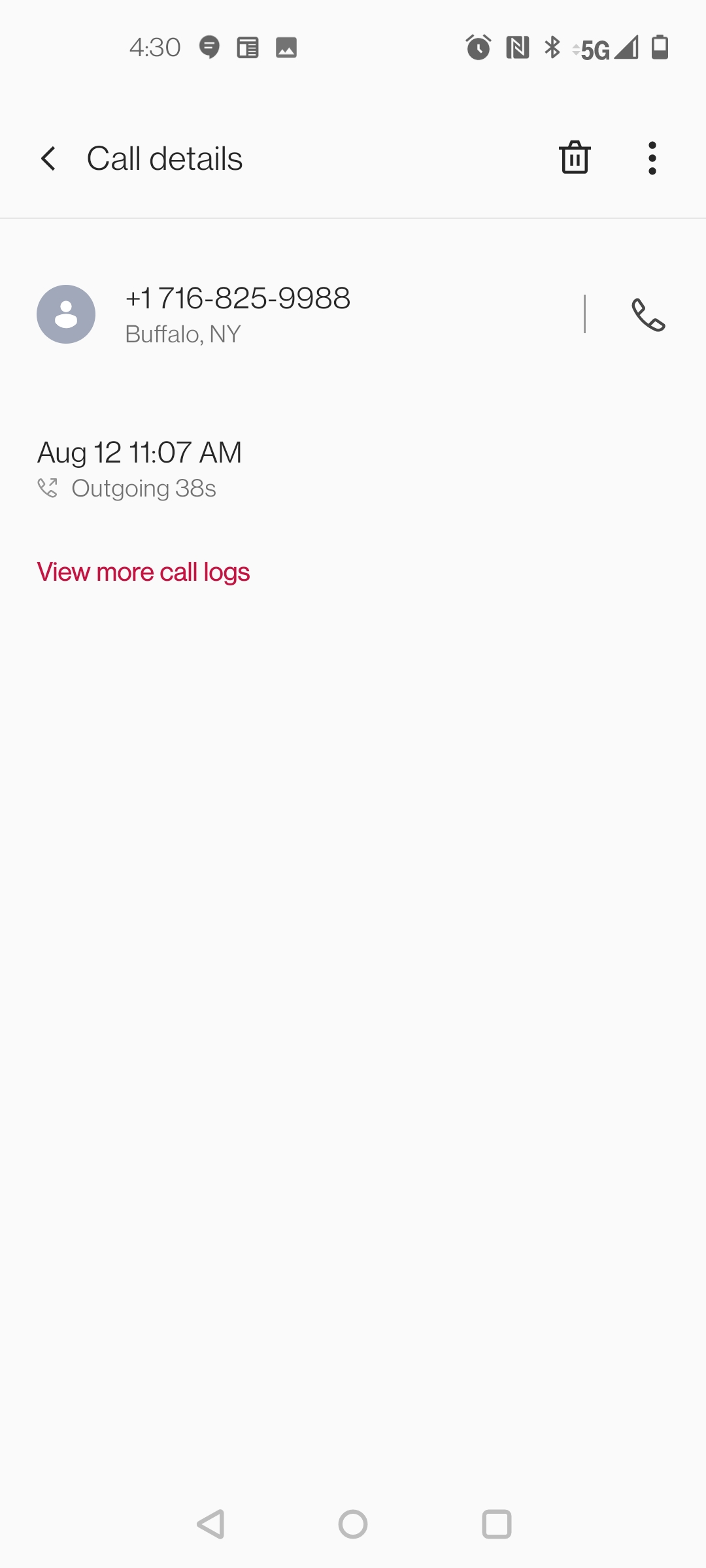The image size is (706, 1568).
Task: Tap the Call details title text
Action: point(164,157)
